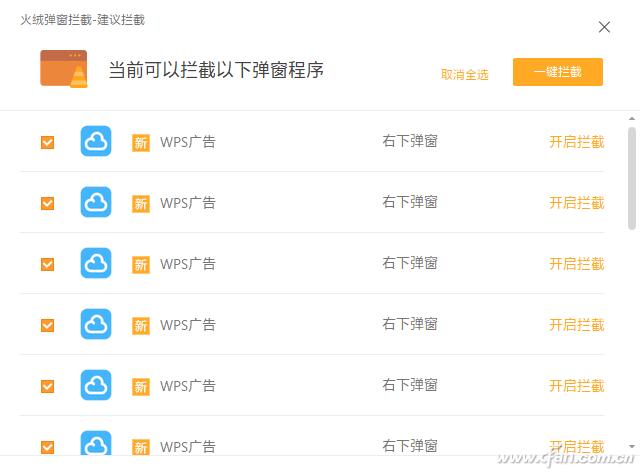Uncheck the first WPS广告 row's checkbox
The width and height of the screenshot is (640, 474).
(x=47, y=142)
